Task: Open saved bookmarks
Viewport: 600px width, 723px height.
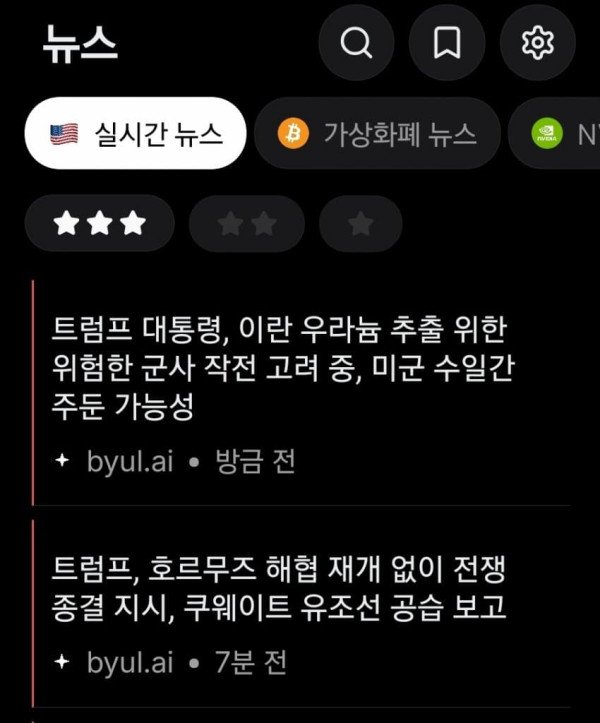Action: coord(447,43)
